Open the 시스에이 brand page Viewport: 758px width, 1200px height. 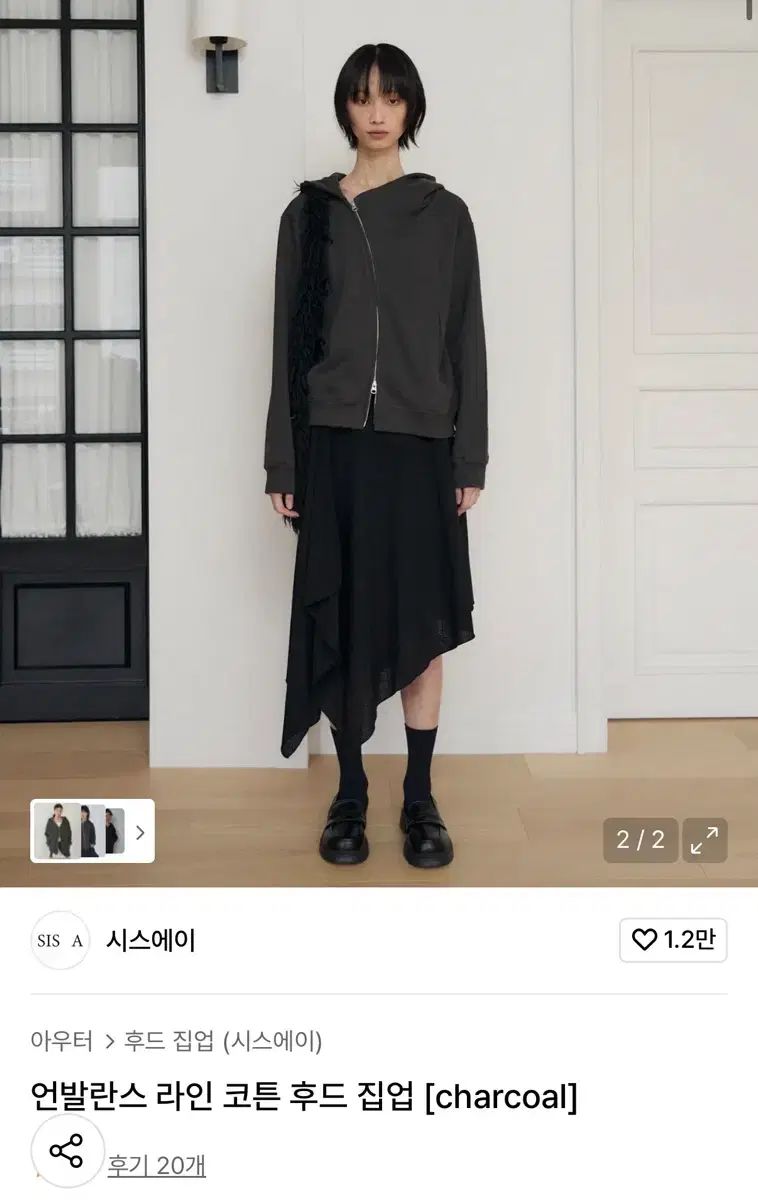click(x=150, y=940)
